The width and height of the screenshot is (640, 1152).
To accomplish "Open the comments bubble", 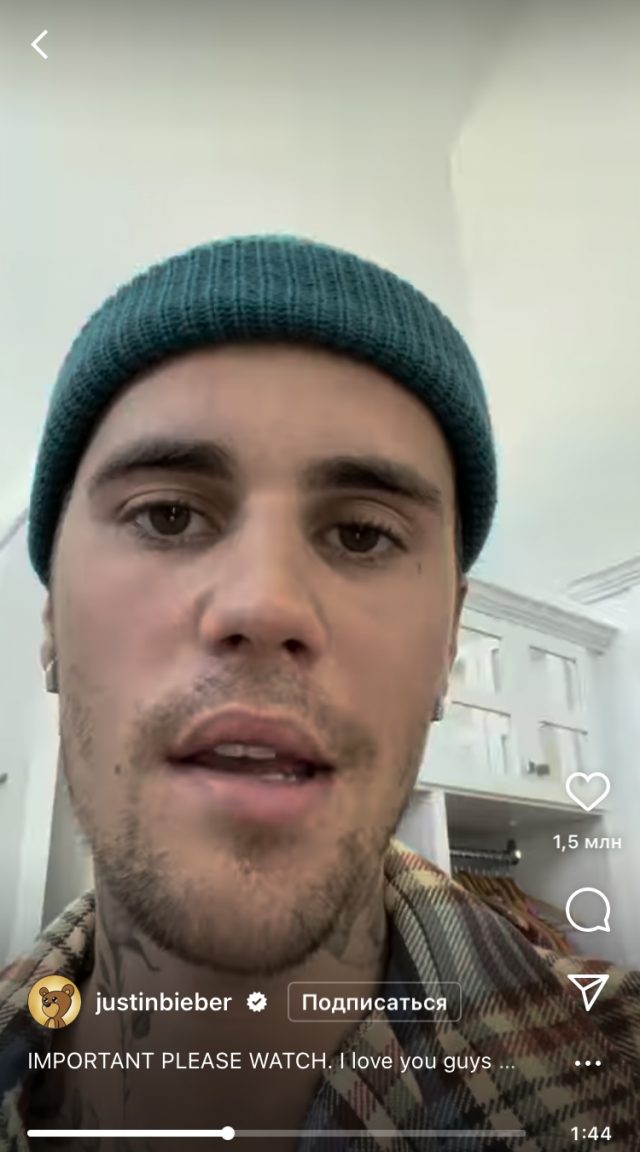I will pyautogui.click(x=587, y=910).
